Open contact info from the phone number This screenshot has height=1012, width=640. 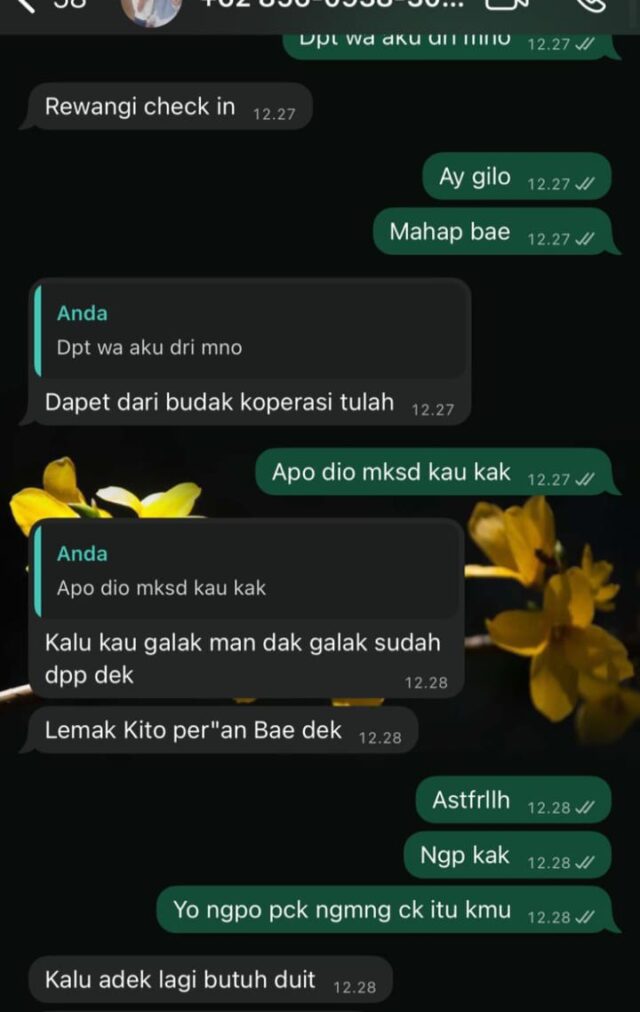click(330, 5)
